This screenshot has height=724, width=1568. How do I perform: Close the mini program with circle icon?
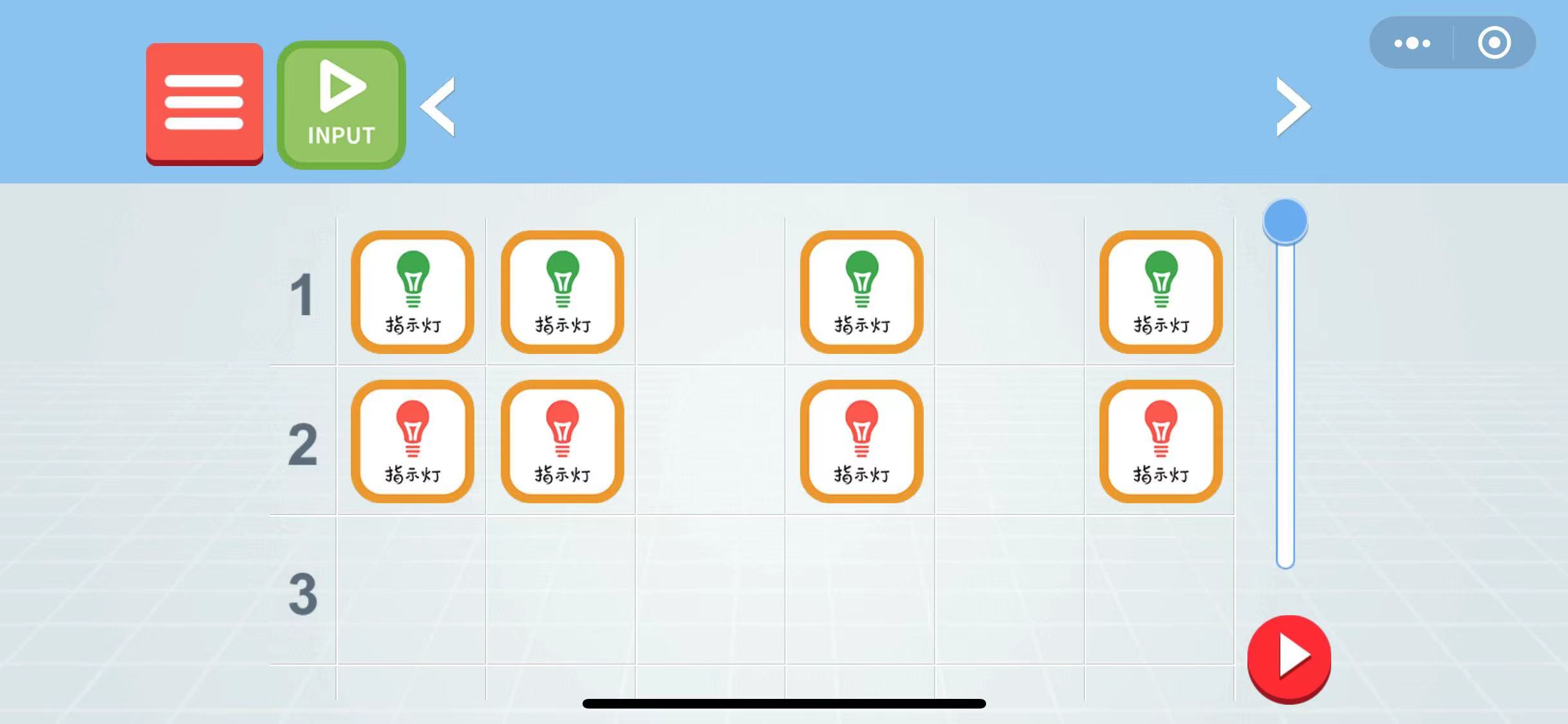(x=1494, y=43)
